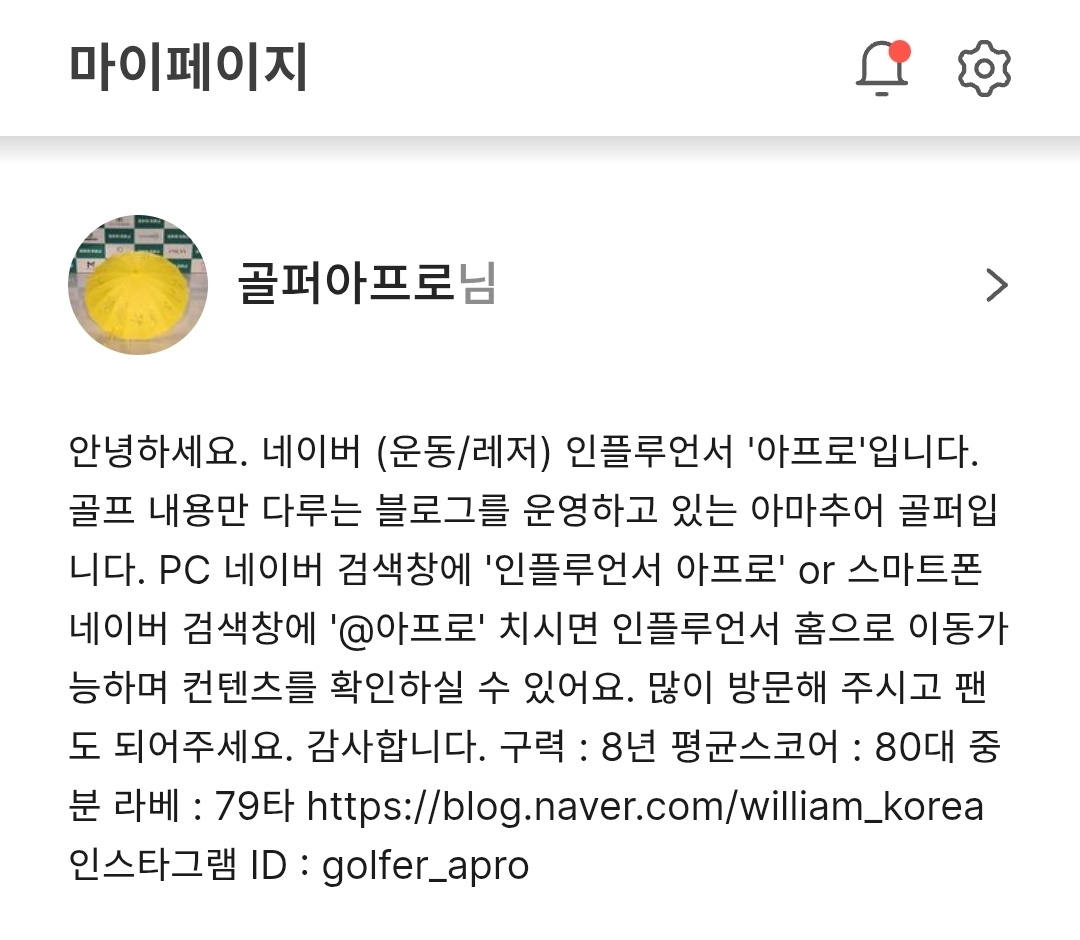Open the 골퍼아프로 profile details chevron

click(x=996, y=286)
